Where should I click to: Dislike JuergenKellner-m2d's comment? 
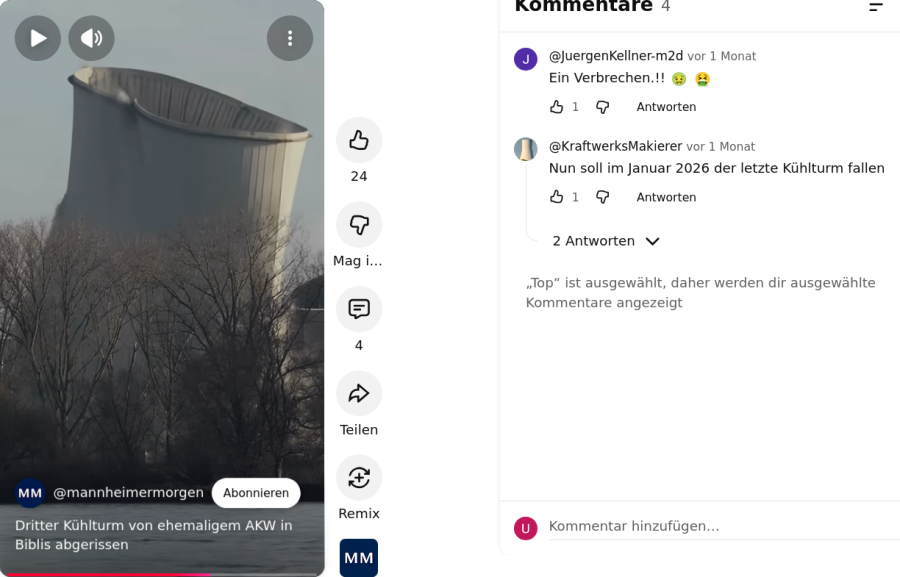coord(602,107)
